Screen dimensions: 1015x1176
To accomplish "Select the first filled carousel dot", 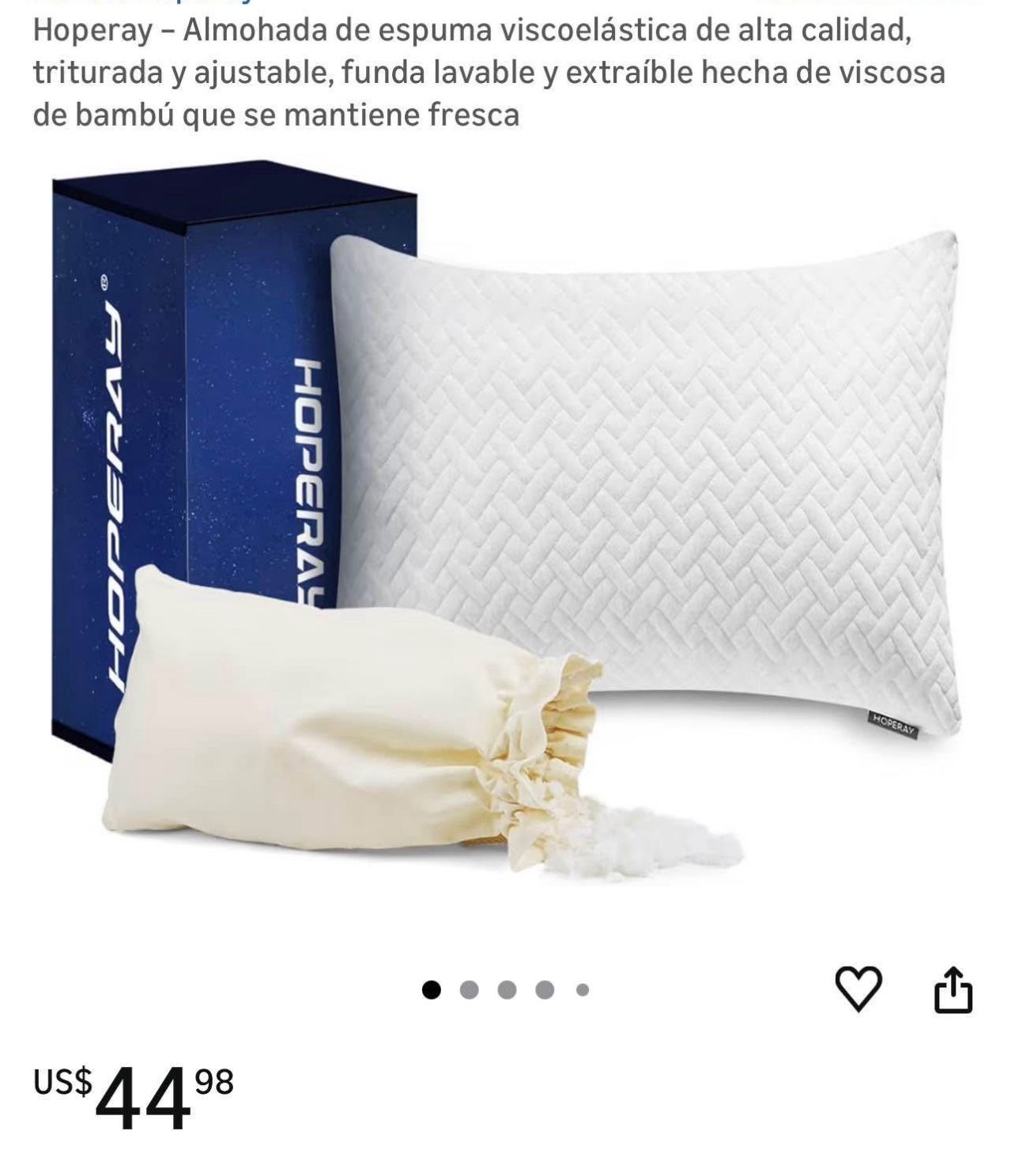I will click(433, 987).
